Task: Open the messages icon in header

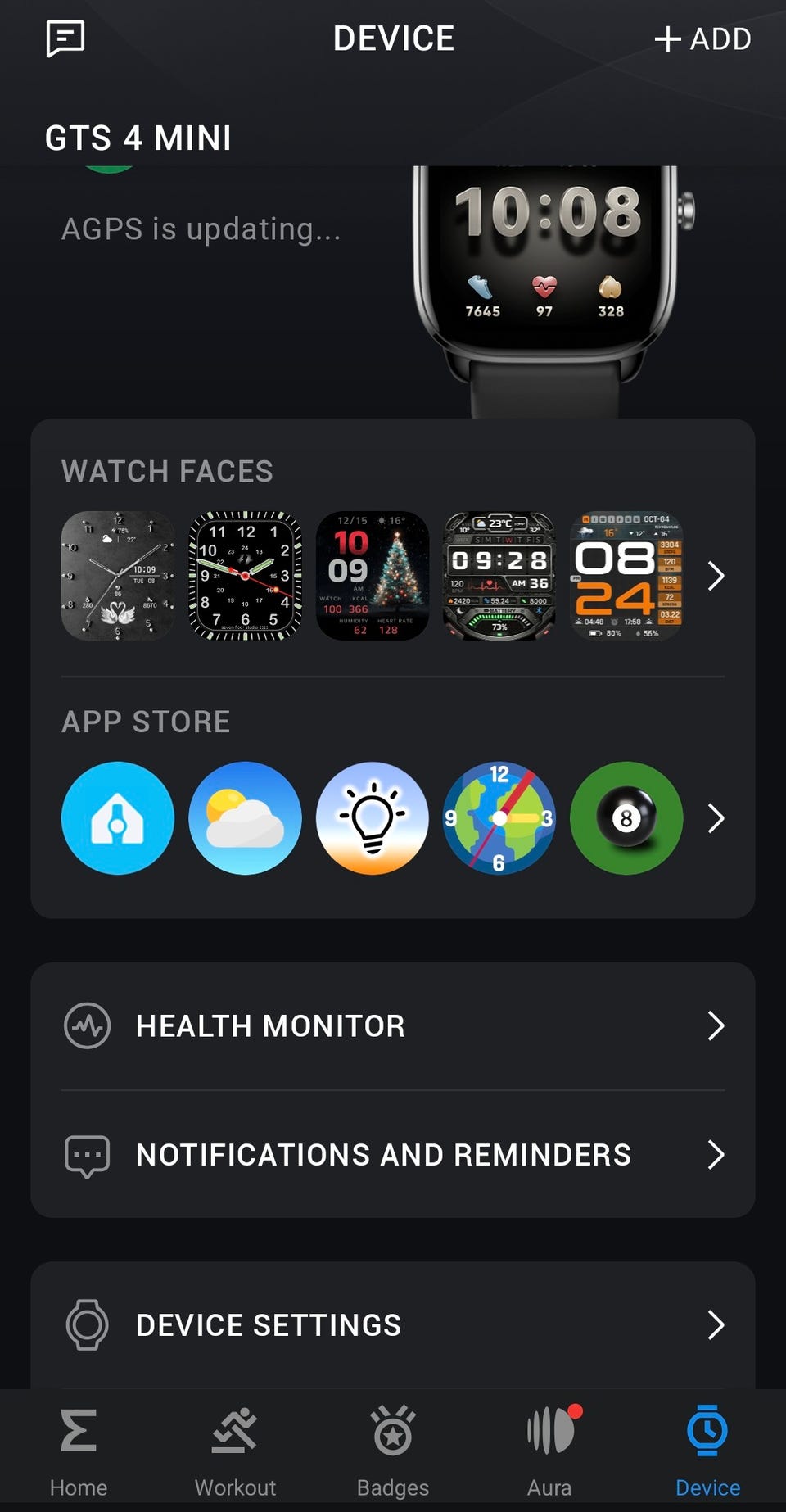Action: pyautogui.click(x=65, y=38)
